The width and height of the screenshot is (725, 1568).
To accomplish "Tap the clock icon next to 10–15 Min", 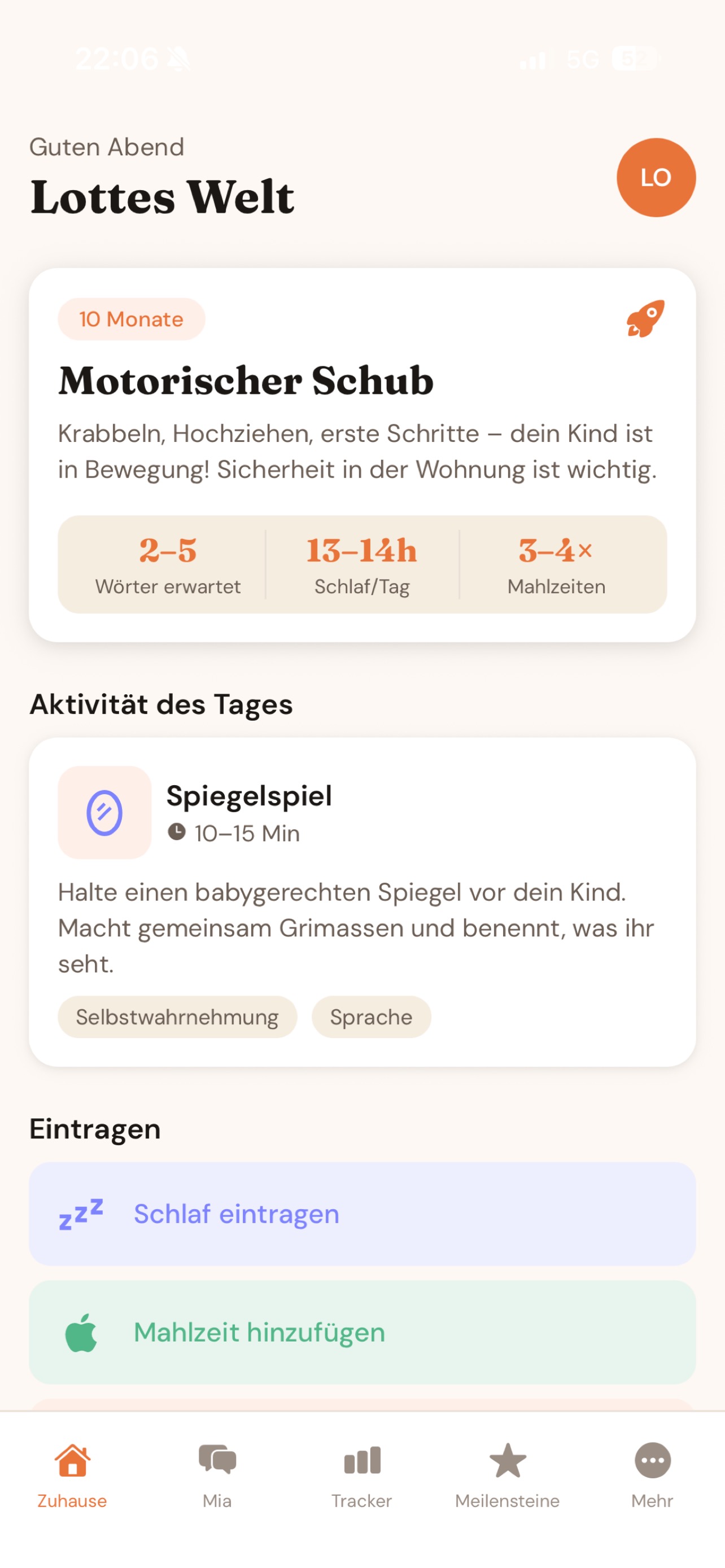I will [x=177, y=832].
